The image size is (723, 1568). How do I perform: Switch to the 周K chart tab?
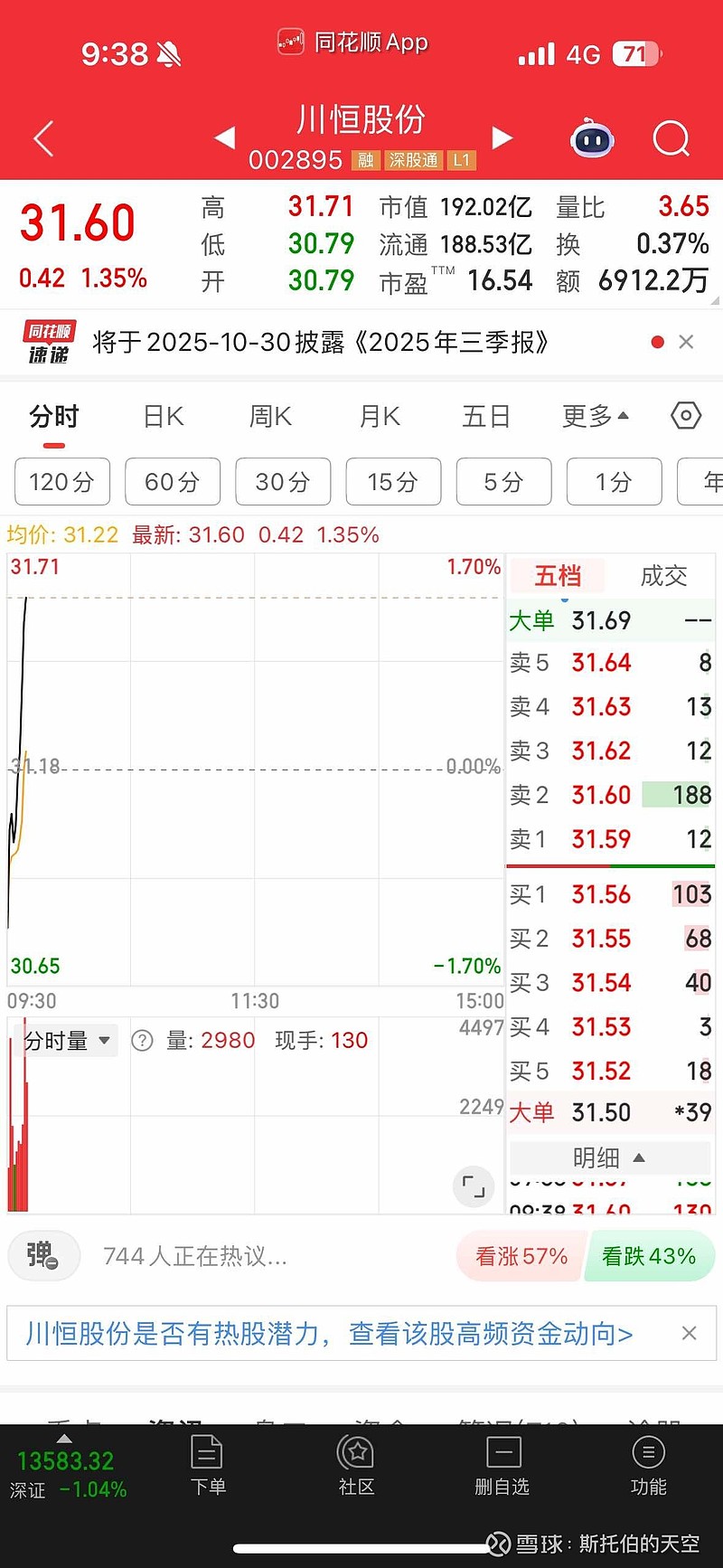click(x=270, y=417)
